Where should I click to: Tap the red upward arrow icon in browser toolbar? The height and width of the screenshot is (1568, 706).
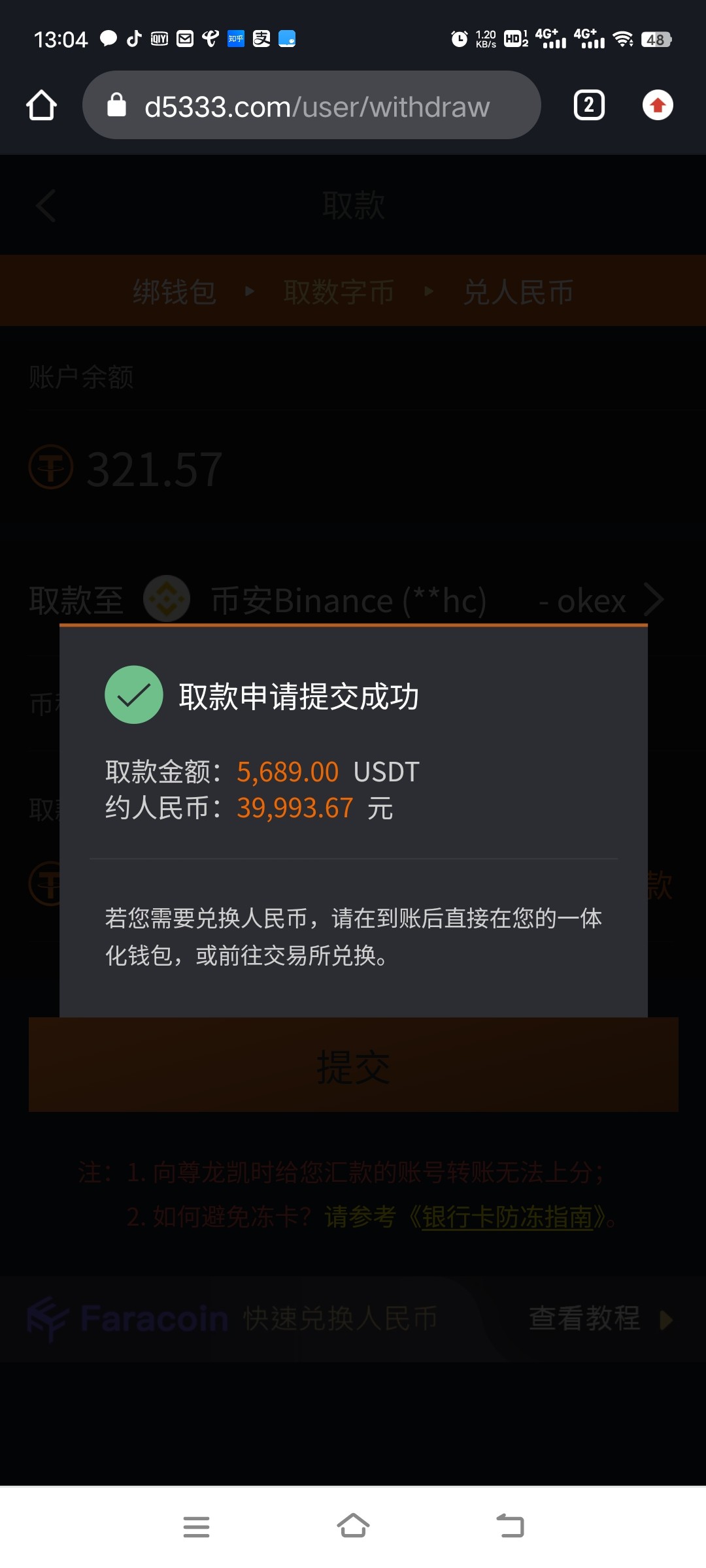coord(658,105)
